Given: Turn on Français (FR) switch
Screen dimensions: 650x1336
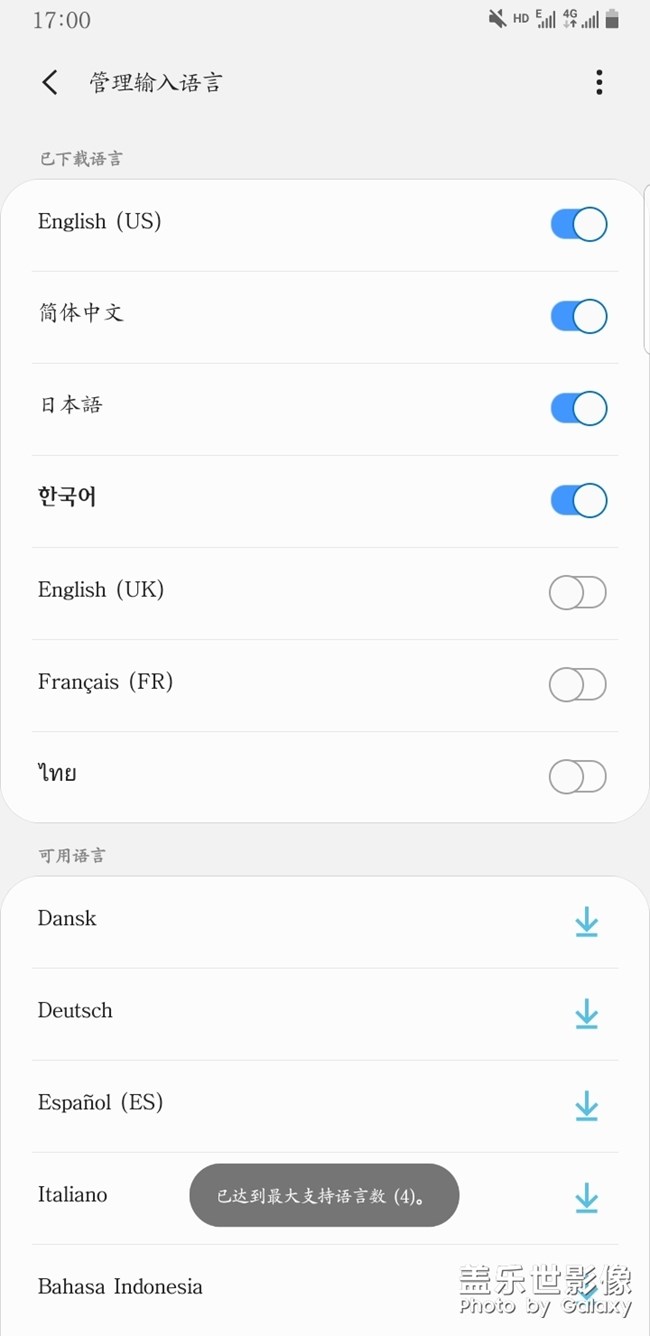Looking at the screenshot, I should (578, 685).
